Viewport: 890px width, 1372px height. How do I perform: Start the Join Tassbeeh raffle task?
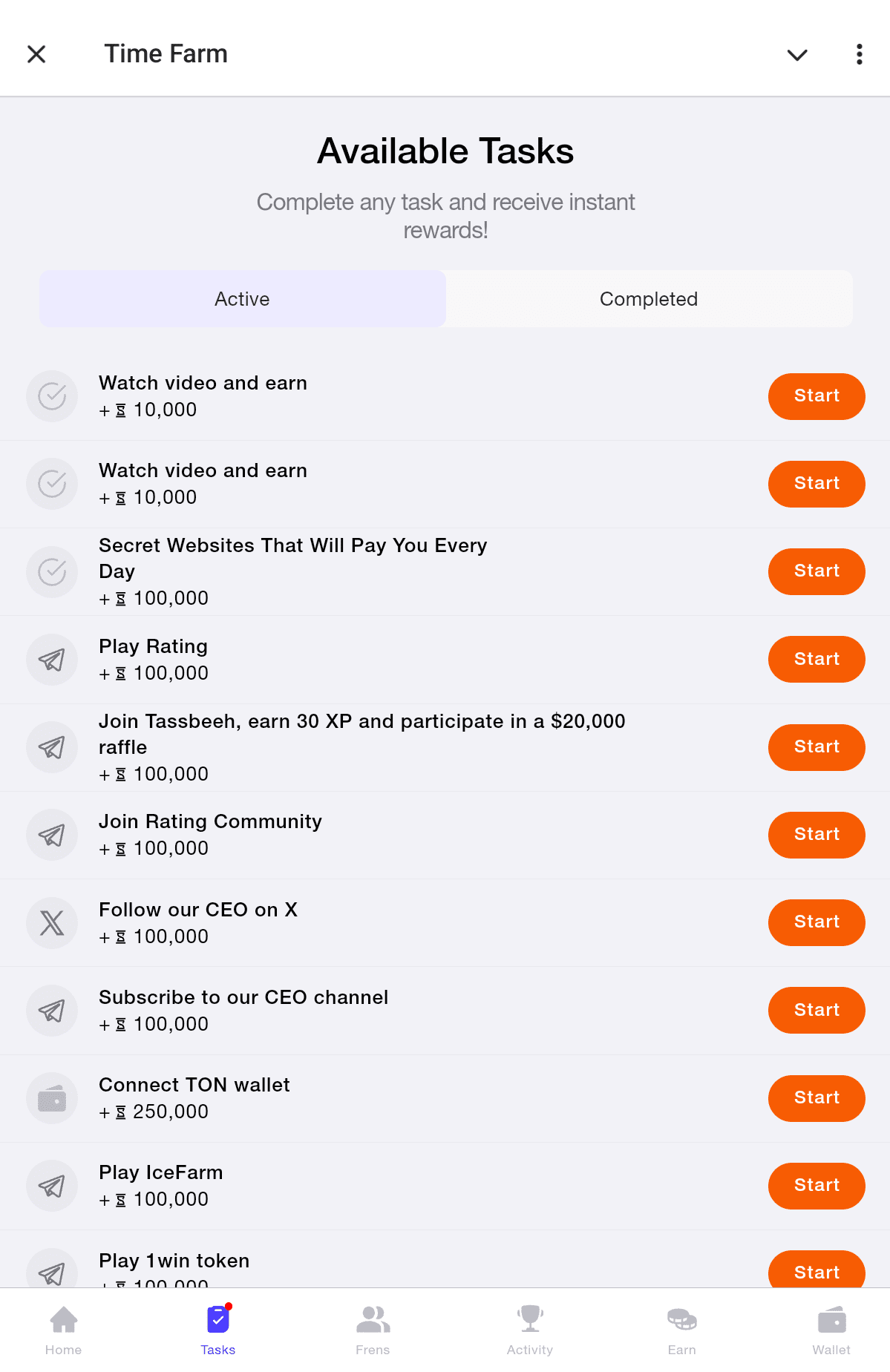pos(816,747)
